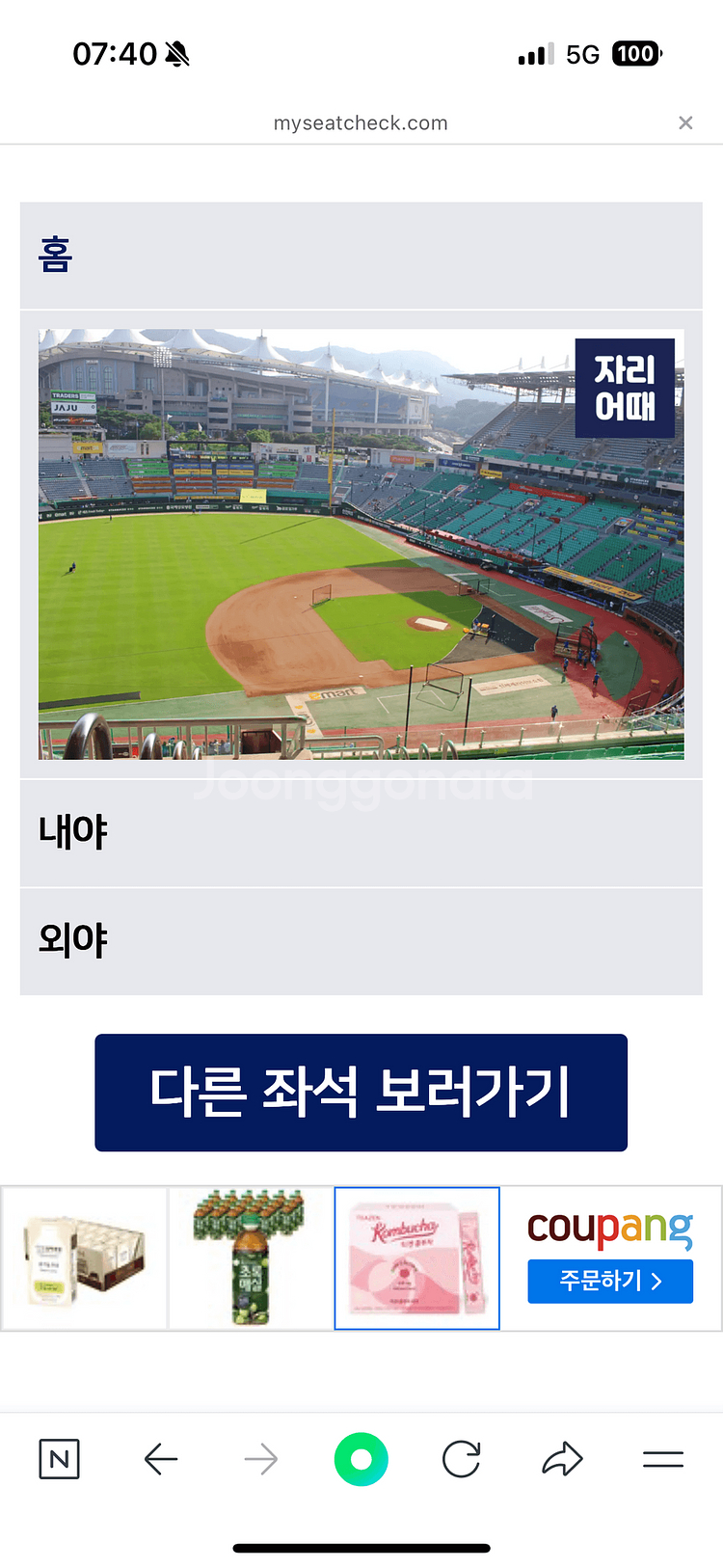
Task: Open the Naver N home button
Action: [59, 1459]
